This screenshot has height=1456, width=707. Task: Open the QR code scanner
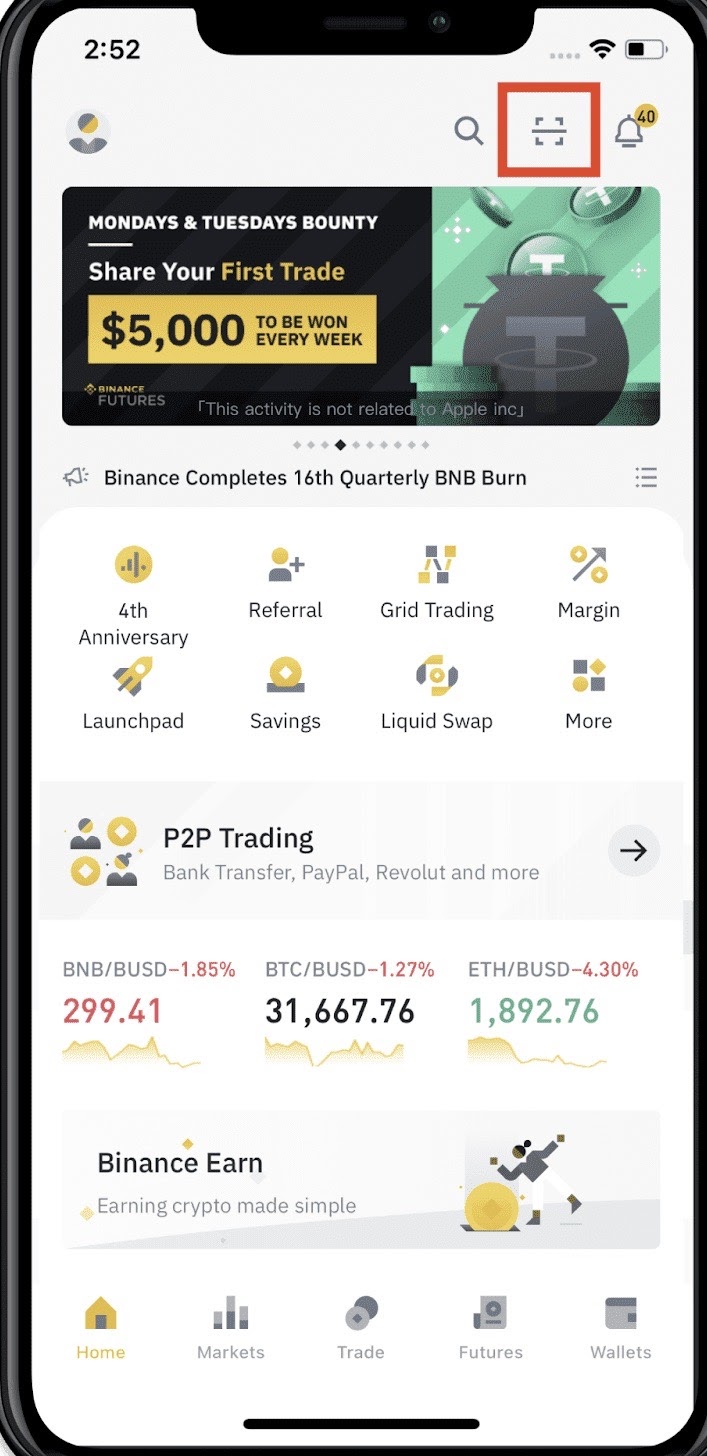point(548,131)
